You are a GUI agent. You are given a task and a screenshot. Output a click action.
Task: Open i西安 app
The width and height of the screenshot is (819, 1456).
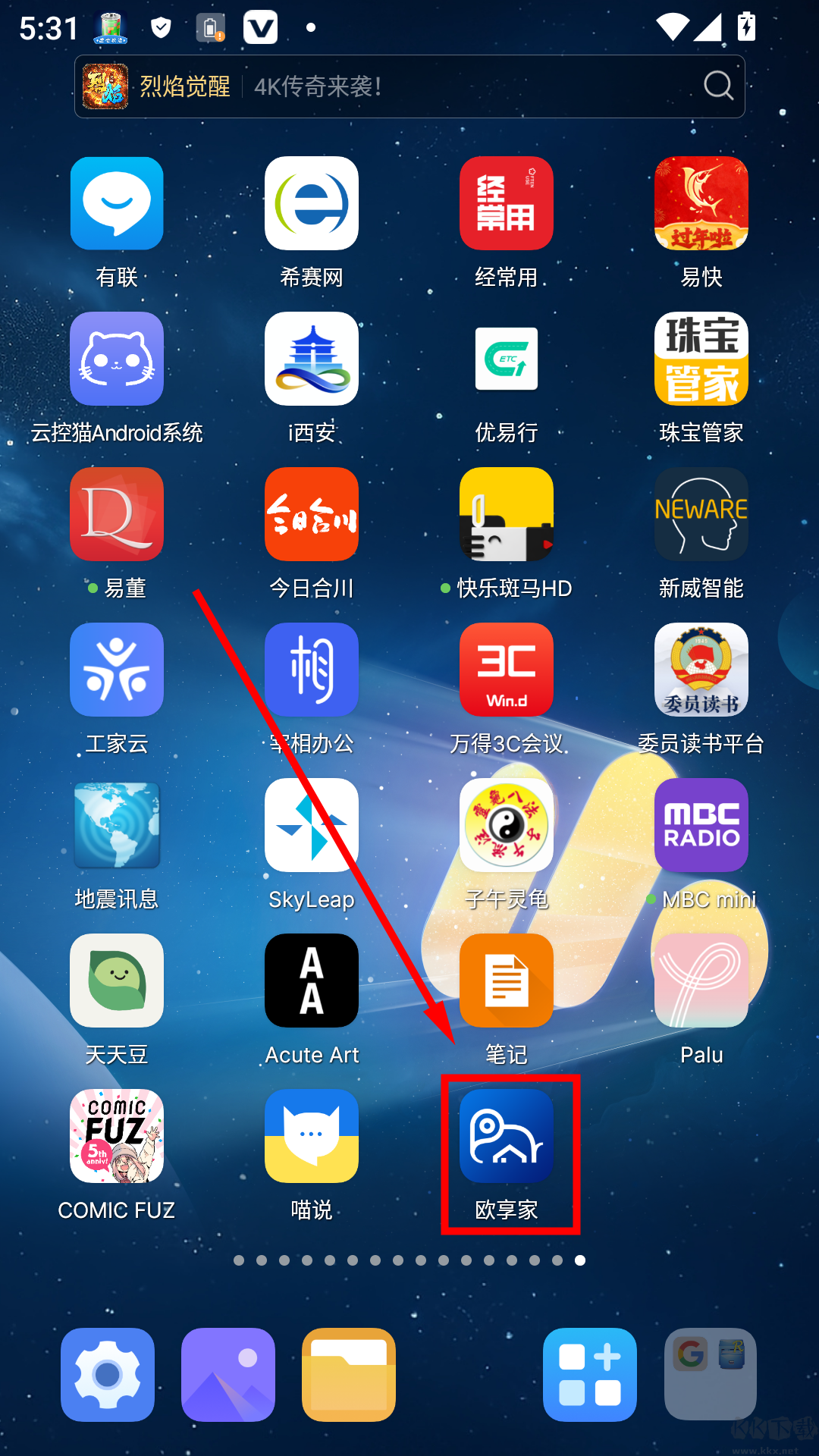[312, 359]
